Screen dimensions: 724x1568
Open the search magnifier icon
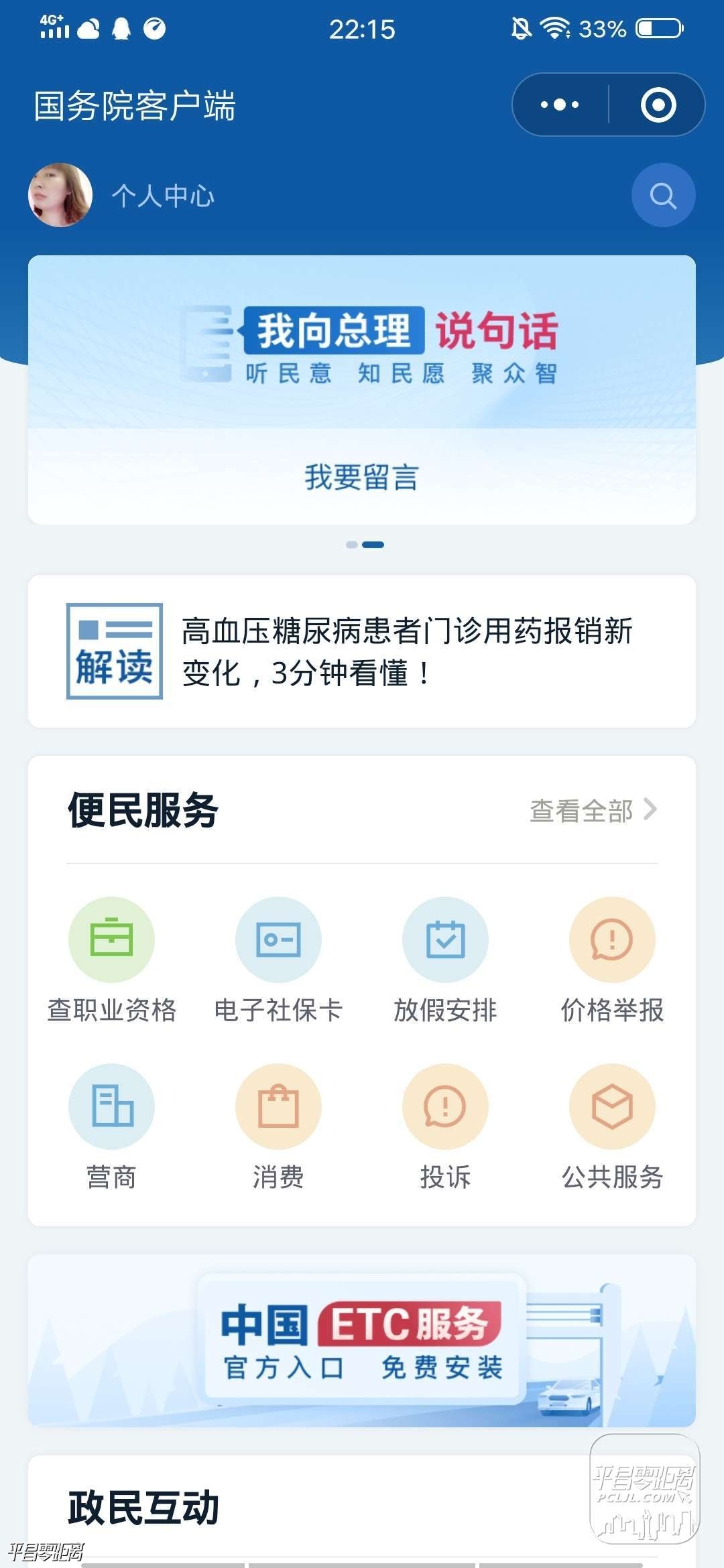pyautogui.click(x=663, y=196)
